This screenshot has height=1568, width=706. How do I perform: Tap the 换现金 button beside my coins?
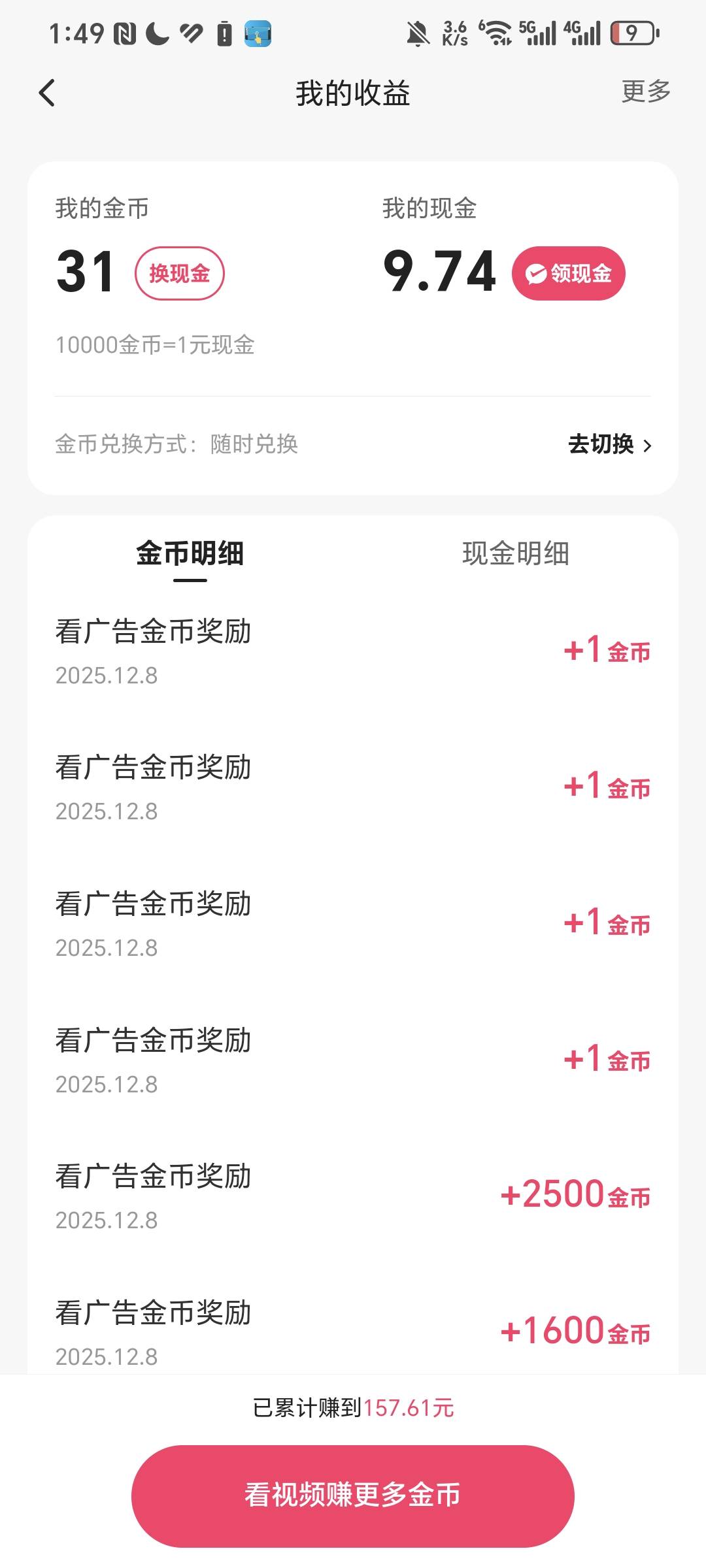click(x=180, y=273)
